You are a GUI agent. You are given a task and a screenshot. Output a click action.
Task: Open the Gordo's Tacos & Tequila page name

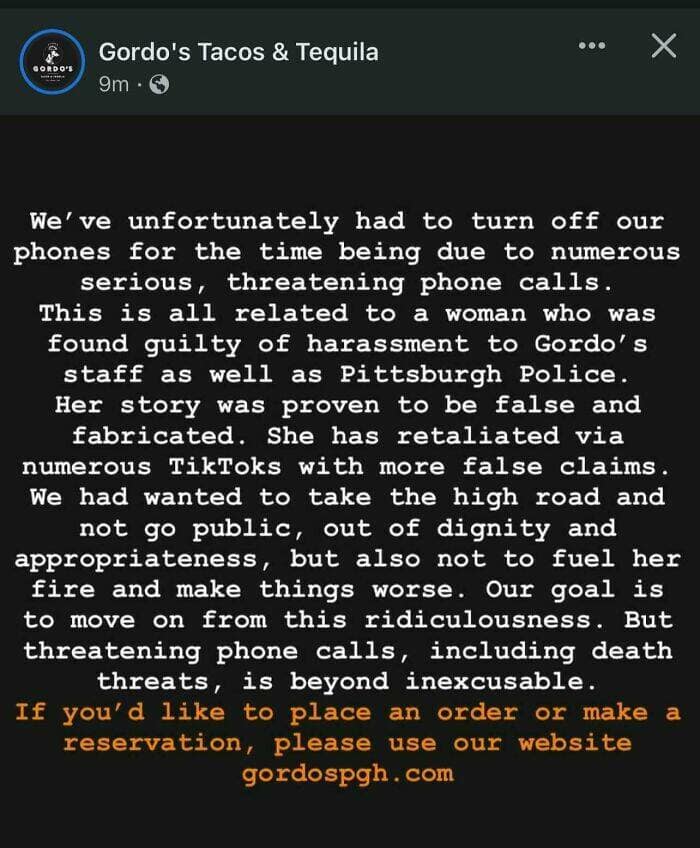click(x=238, y=51)
